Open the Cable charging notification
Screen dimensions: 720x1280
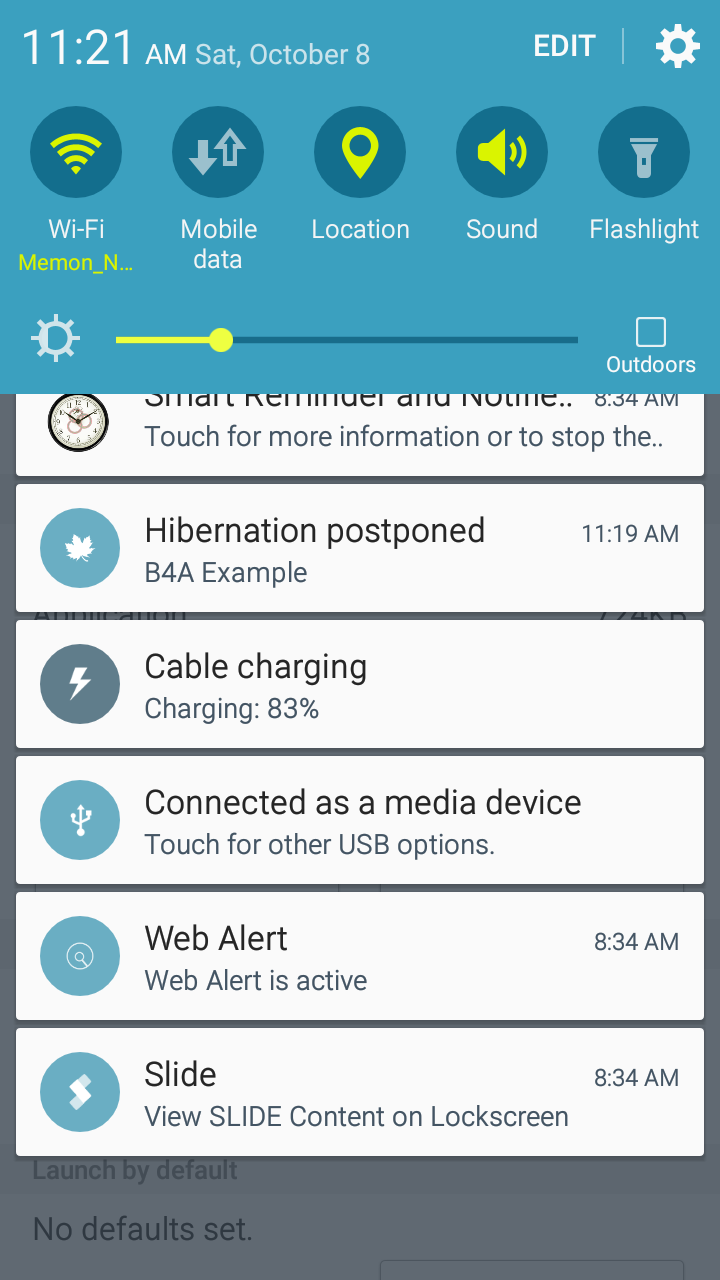click(x=360, y=684)
